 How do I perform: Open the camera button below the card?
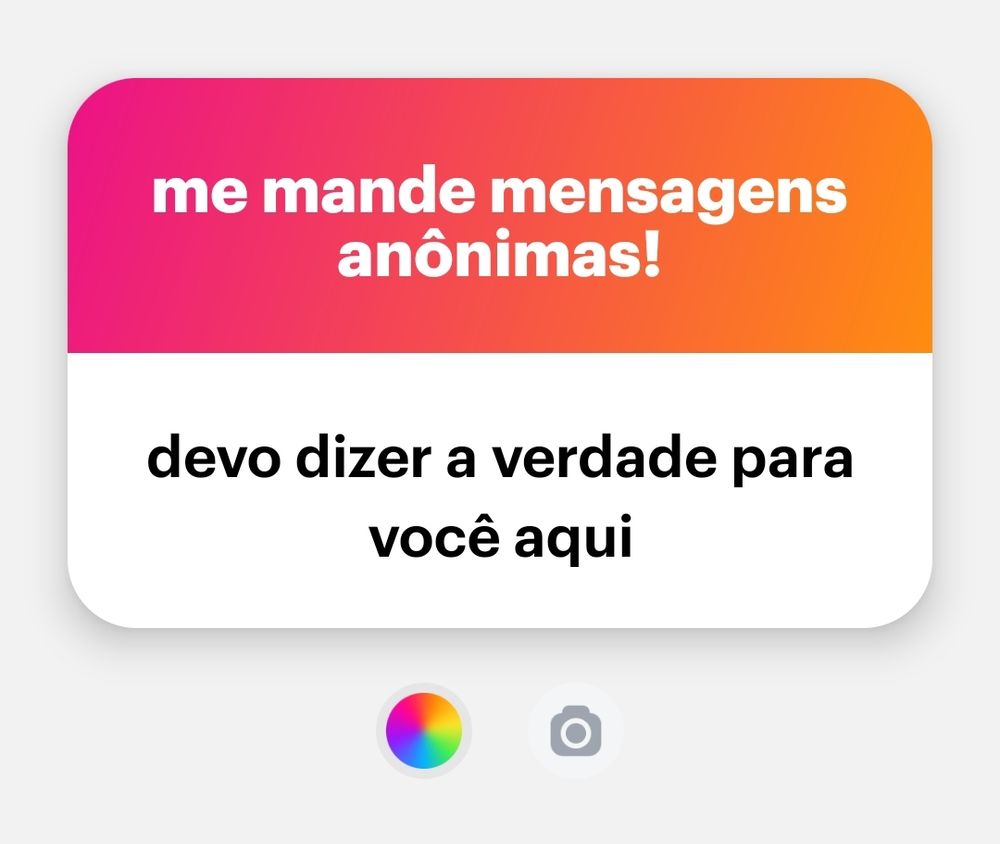[575, 731]
